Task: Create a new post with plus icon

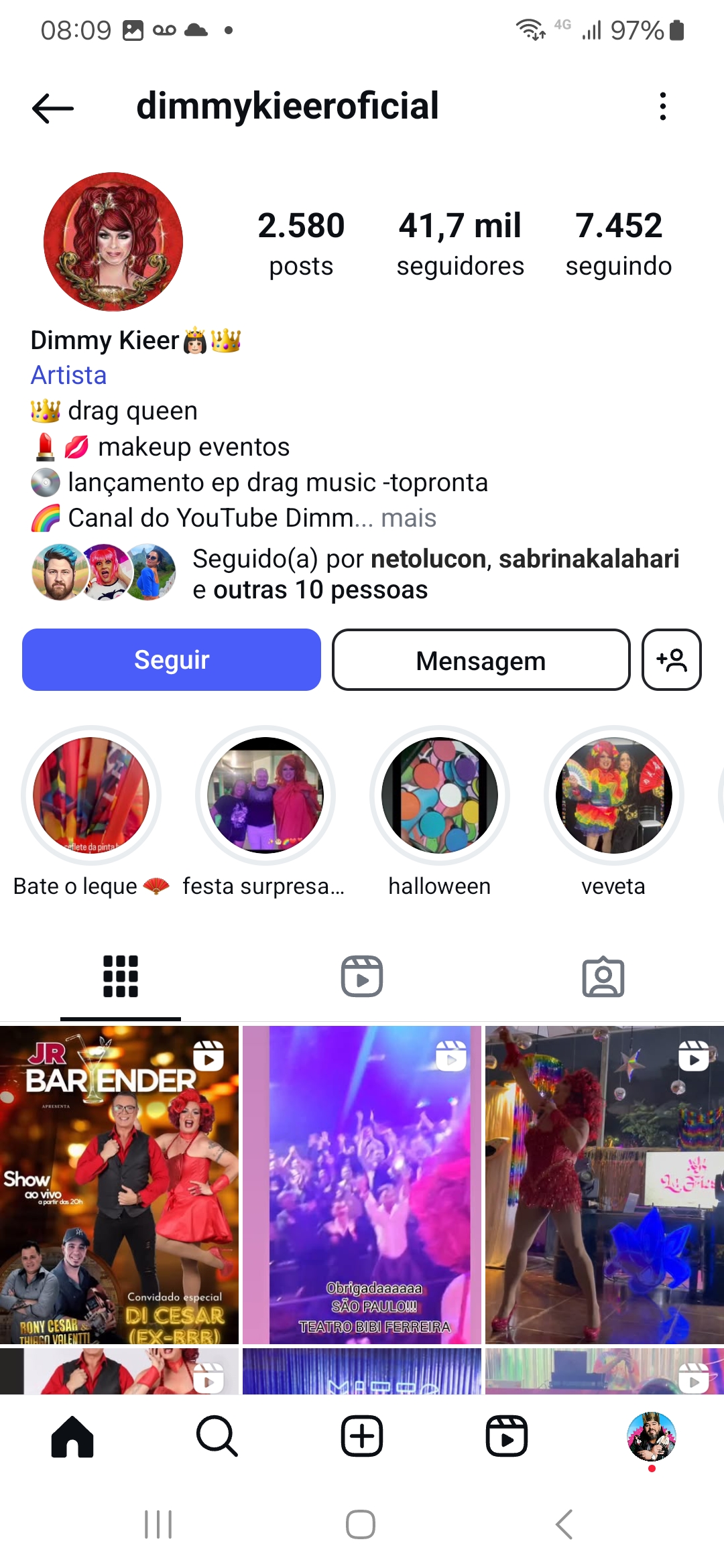Action: click(362, 1437)
